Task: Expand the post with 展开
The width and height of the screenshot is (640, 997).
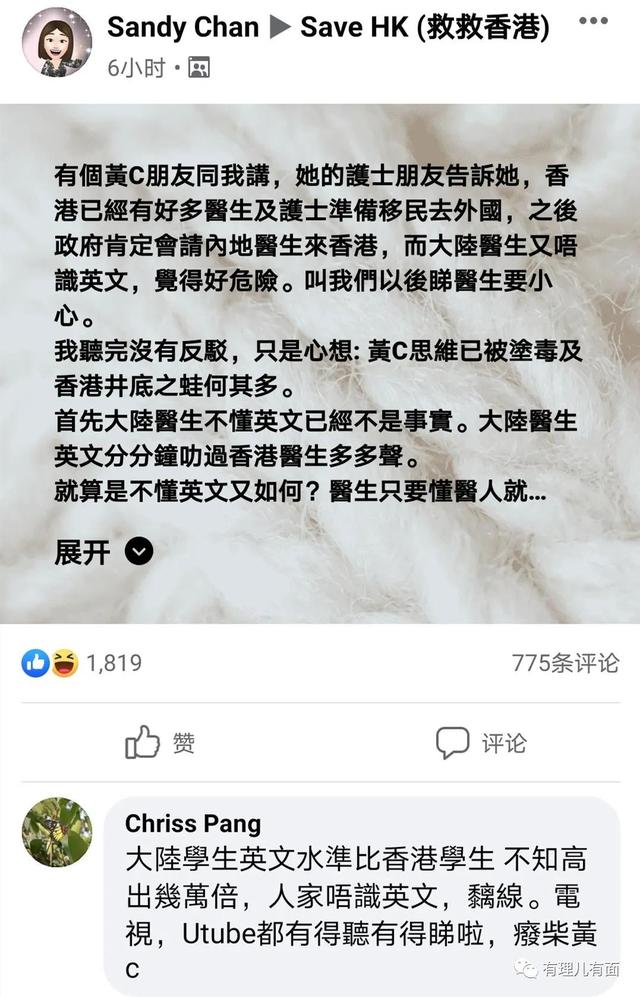Action: [103, 551]
